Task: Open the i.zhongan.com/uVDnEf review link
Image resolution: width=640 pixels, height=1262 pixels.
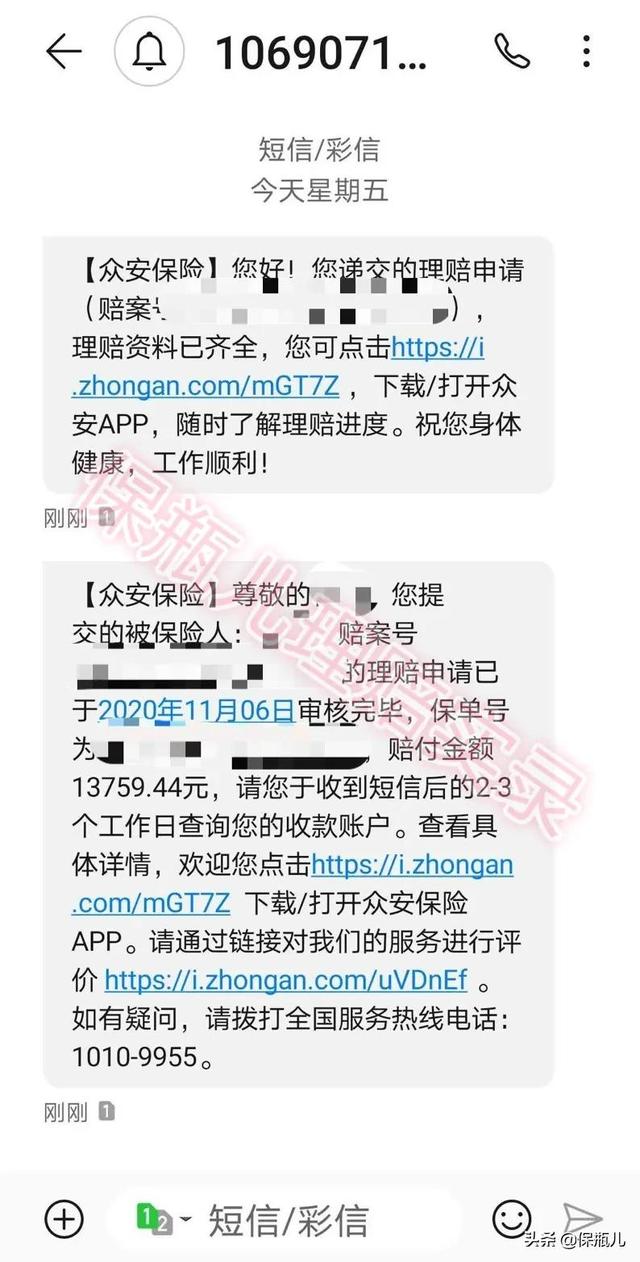Action: 294,979
